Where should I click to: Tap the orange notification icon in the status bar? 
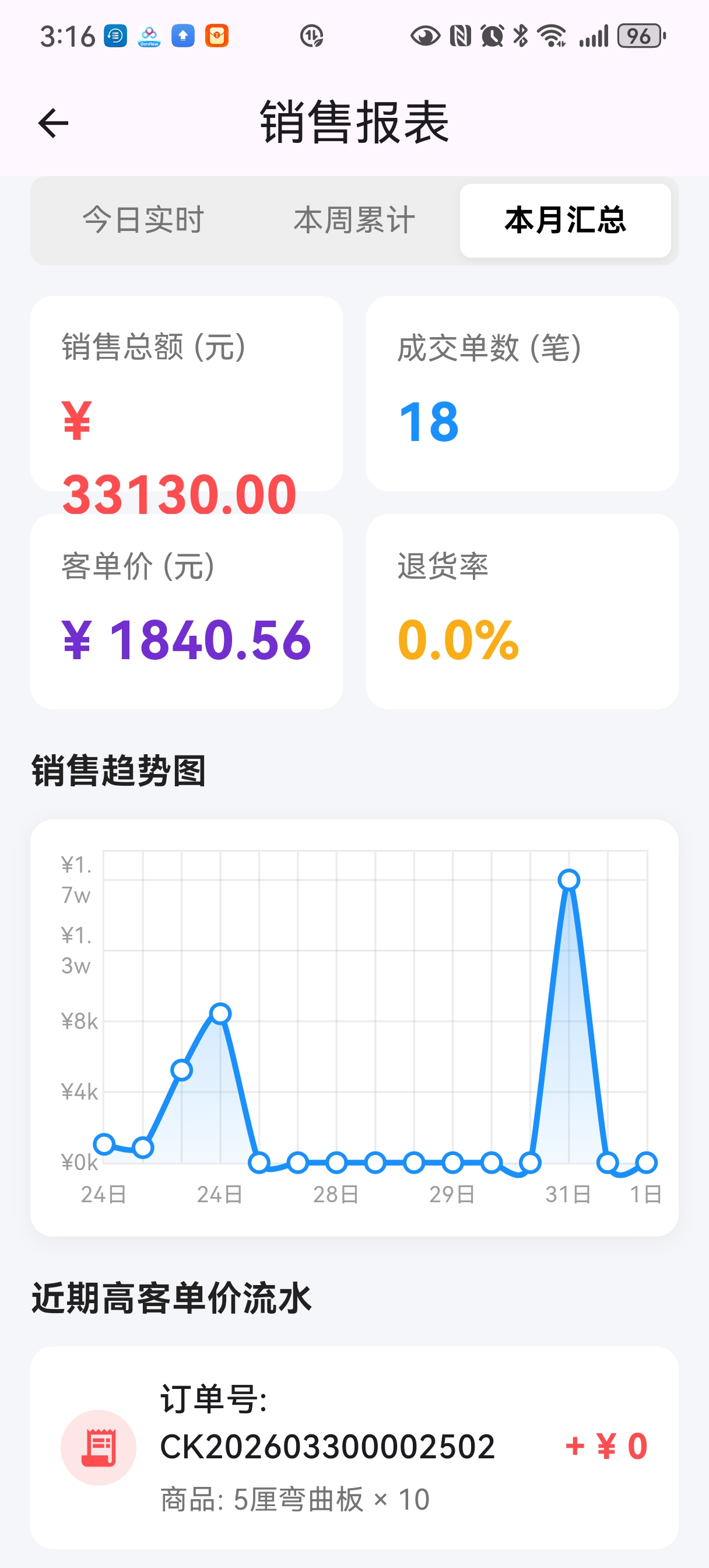tap(217, 37)
